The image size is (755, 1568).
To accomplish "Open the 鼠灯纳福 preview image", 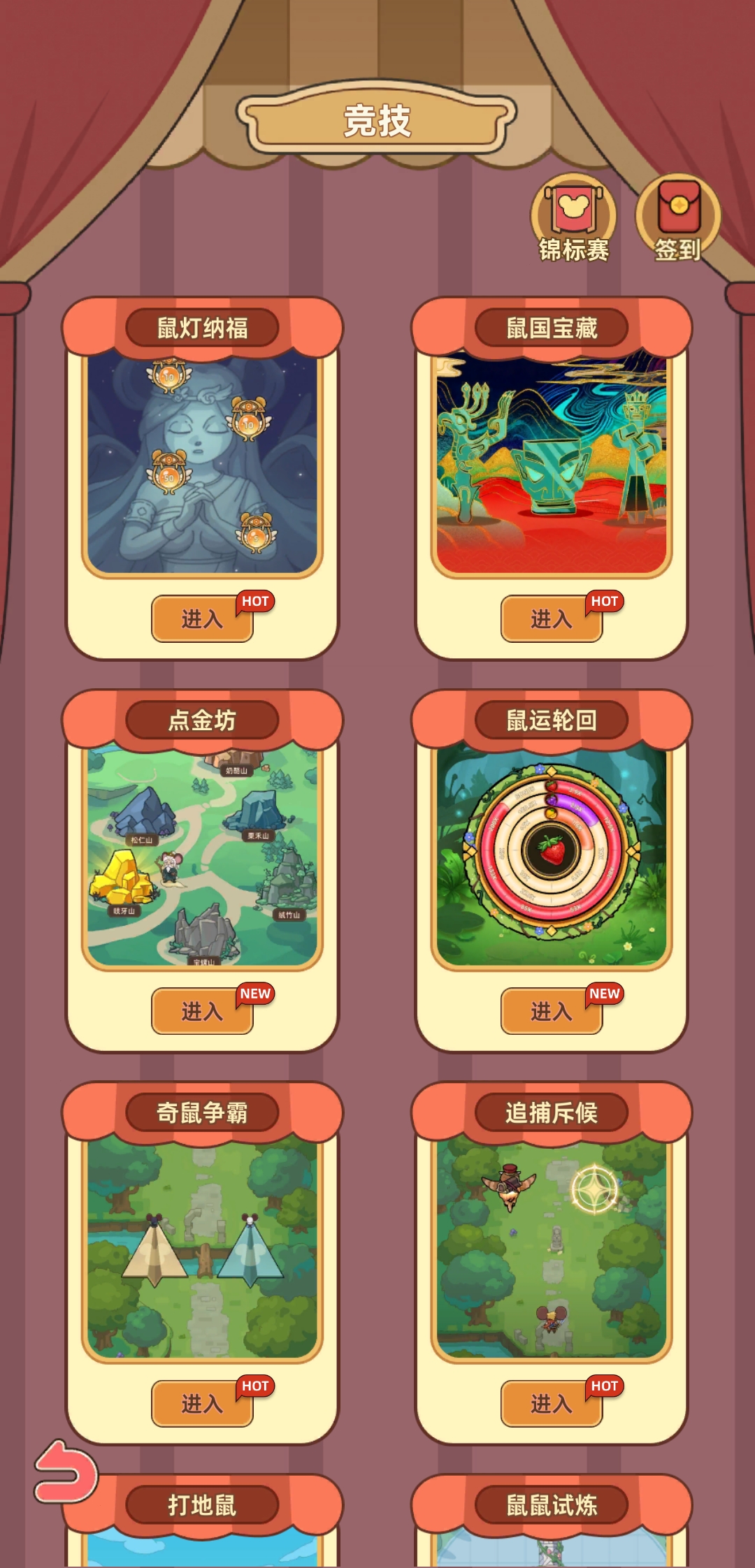I will [202, 464].
